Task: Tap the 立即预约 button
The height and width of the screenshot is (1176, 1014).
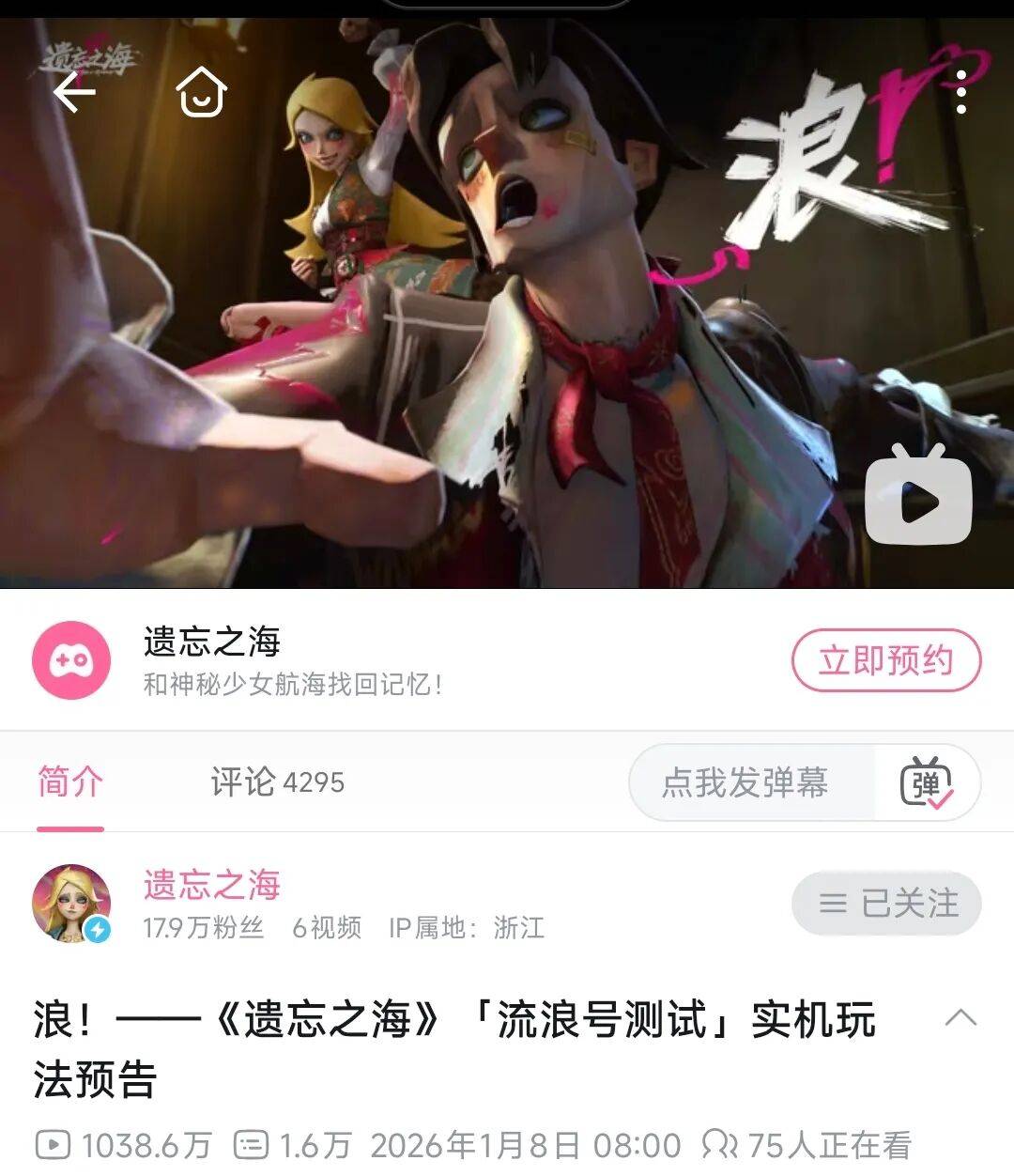Action: click(x=885, y=660)
